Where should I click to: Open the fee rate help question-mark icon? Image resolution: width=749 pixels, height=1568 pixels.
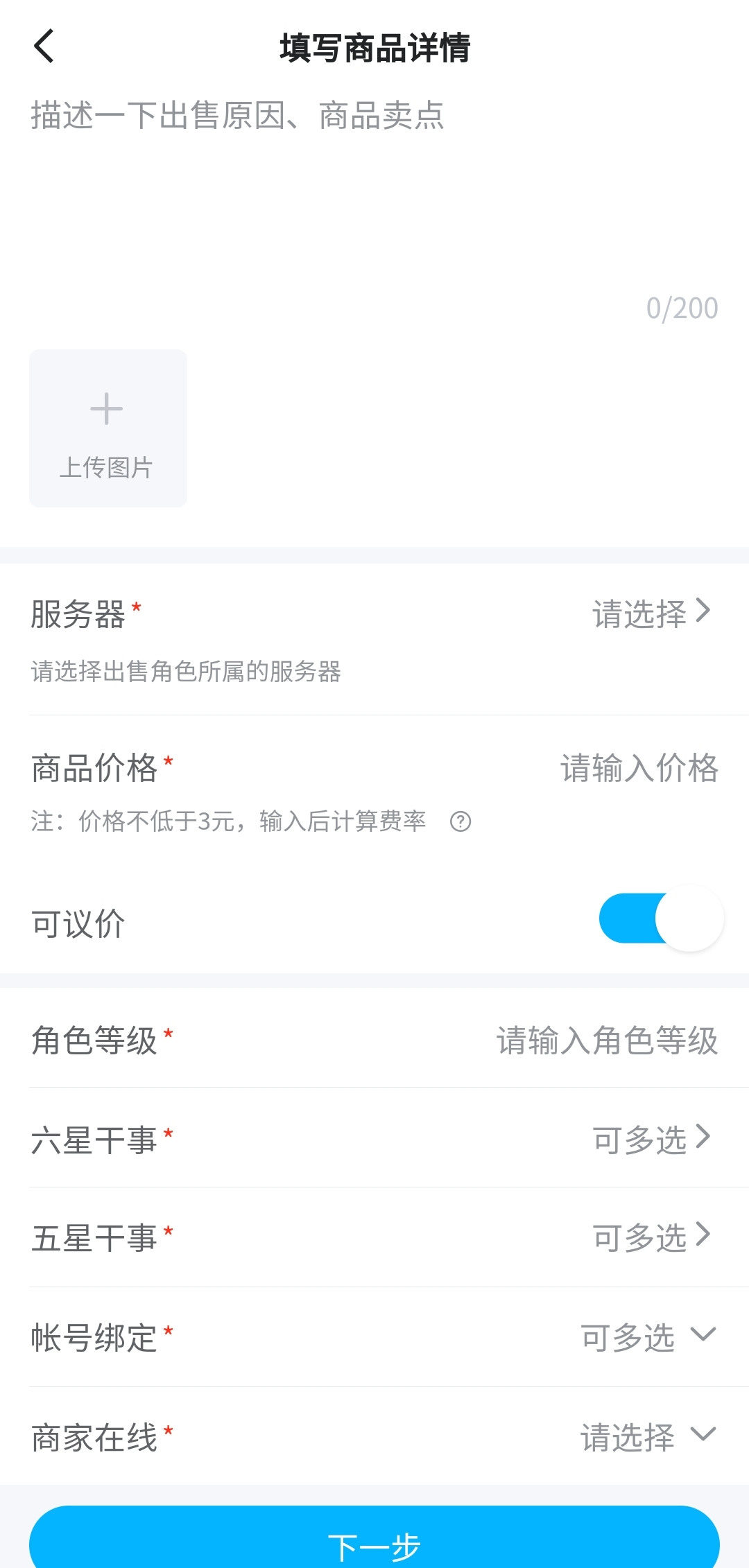click(460, 821)
